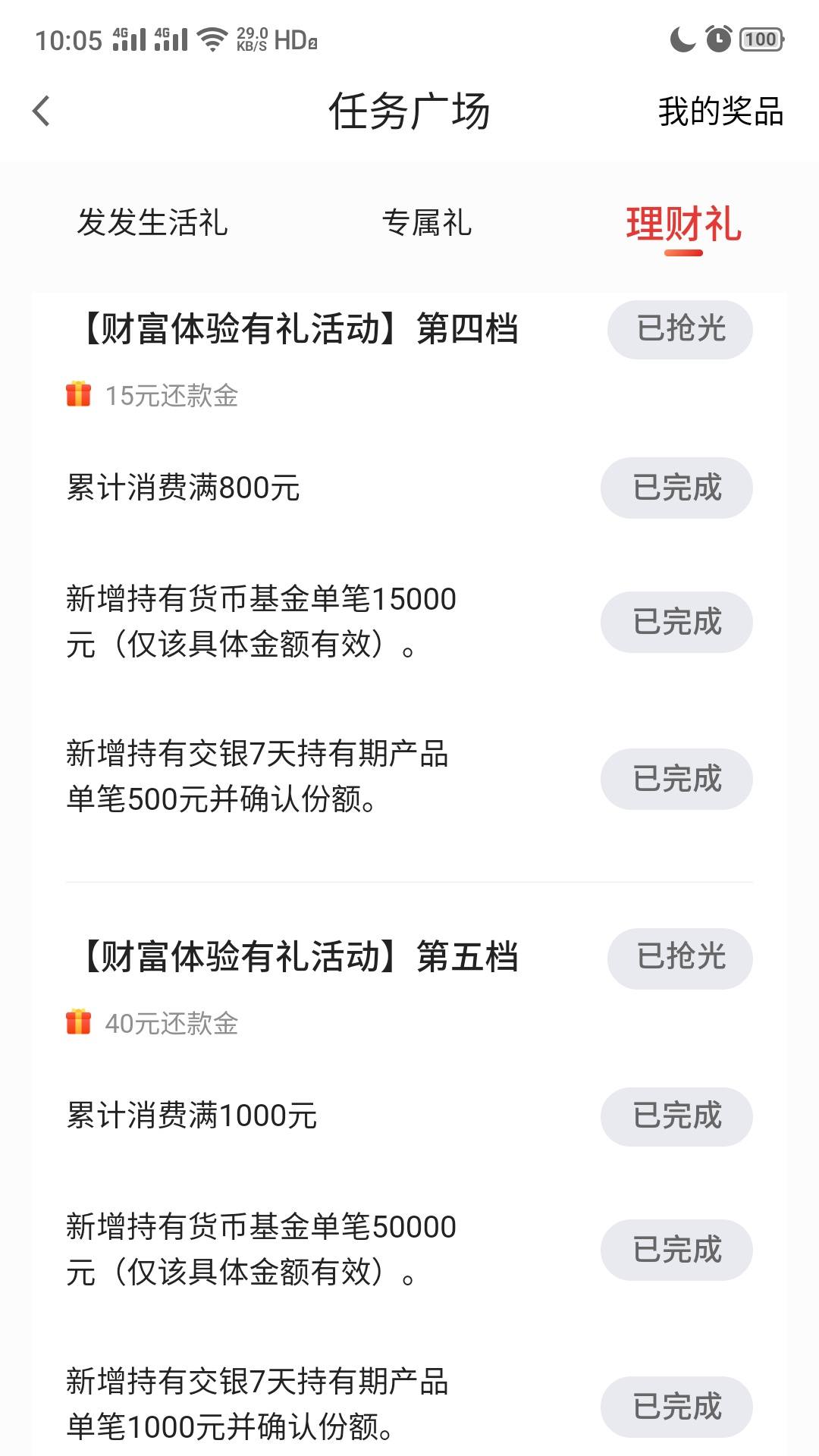Tap 已完成 for 货币基金单笔15000元 task
This screenshot has width=819, height=1456.
pos(676,622)
